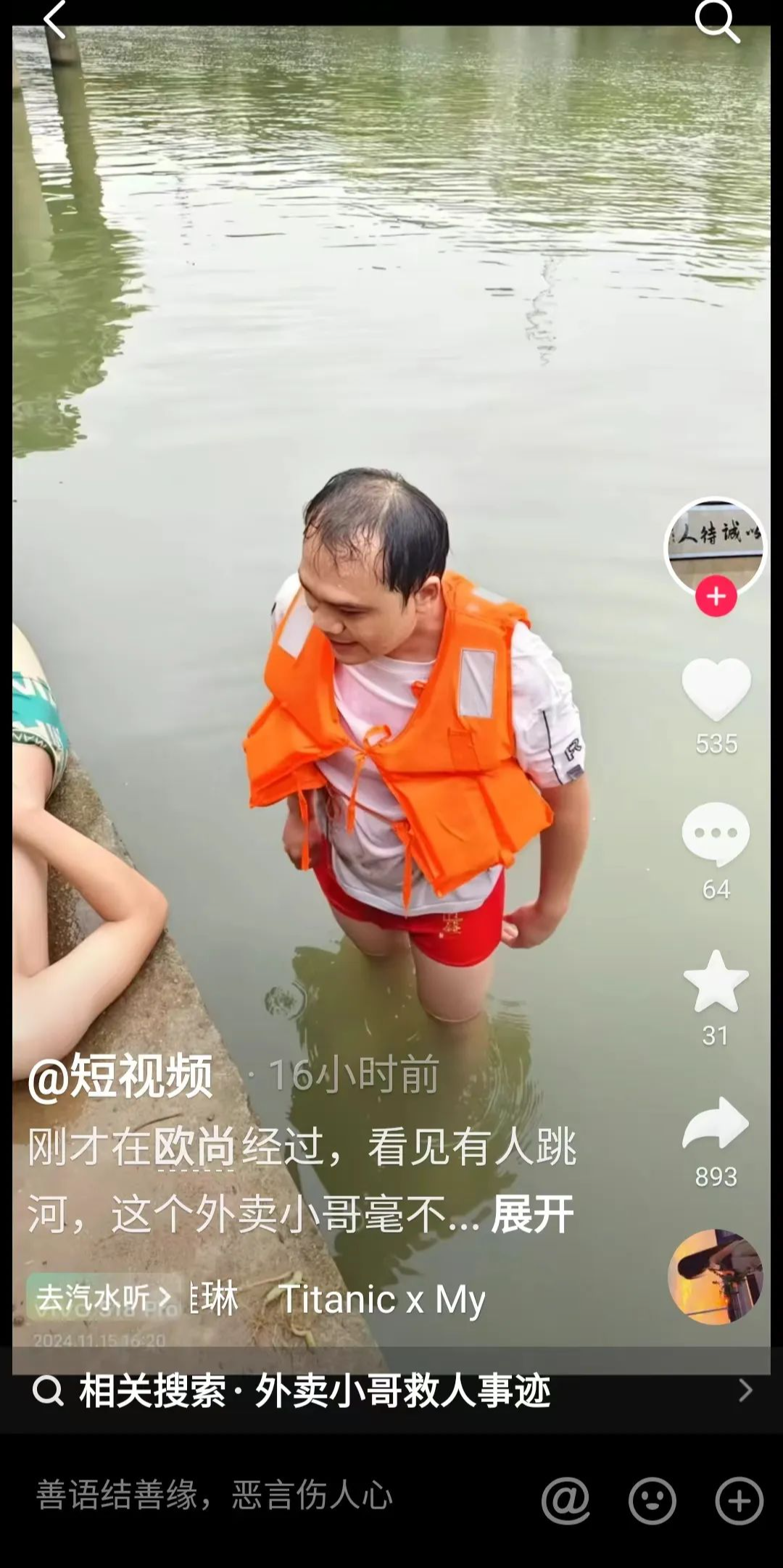
Task: Share this video via the arrow icon
Action: click(x=716, y=1123)
